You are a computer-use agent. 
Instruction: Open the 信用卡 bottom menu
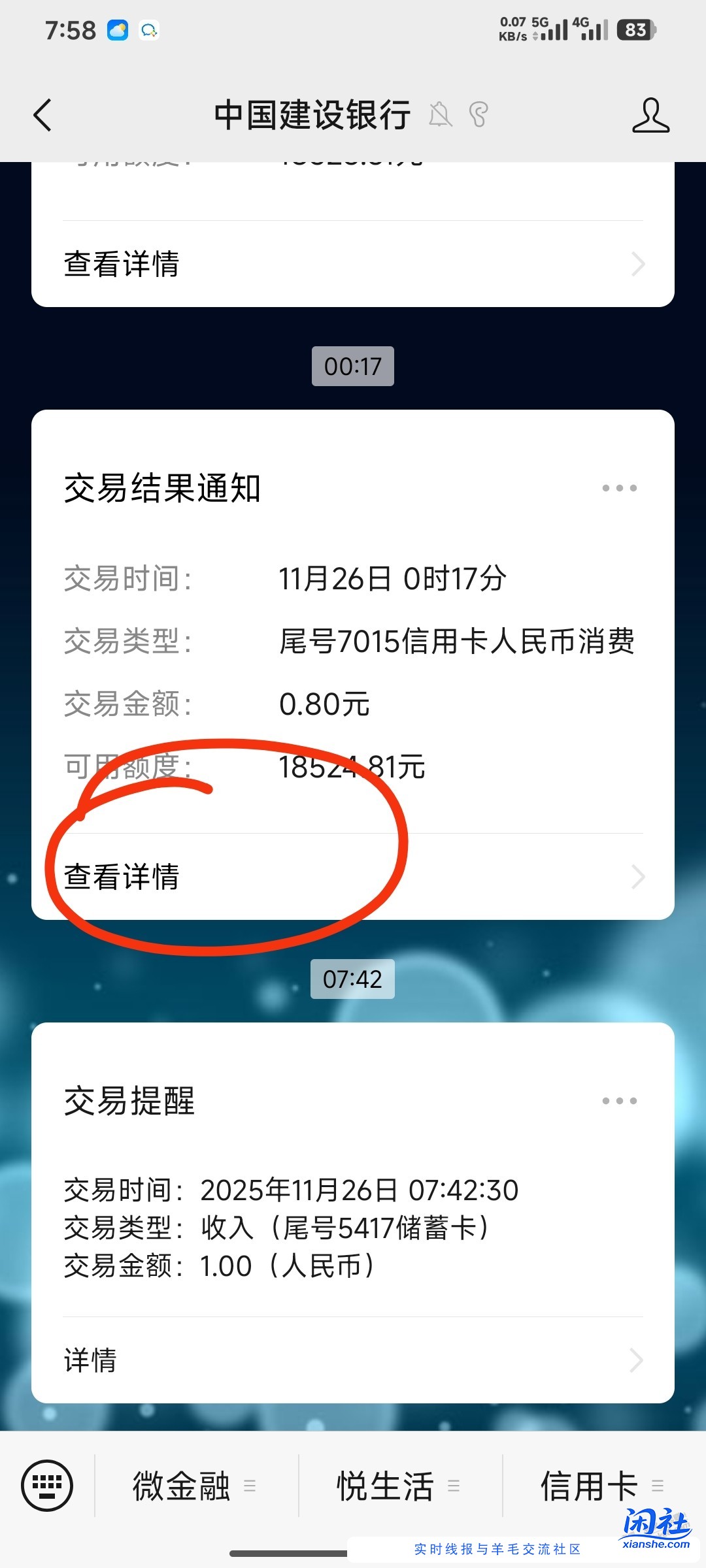coord(588,1484)
